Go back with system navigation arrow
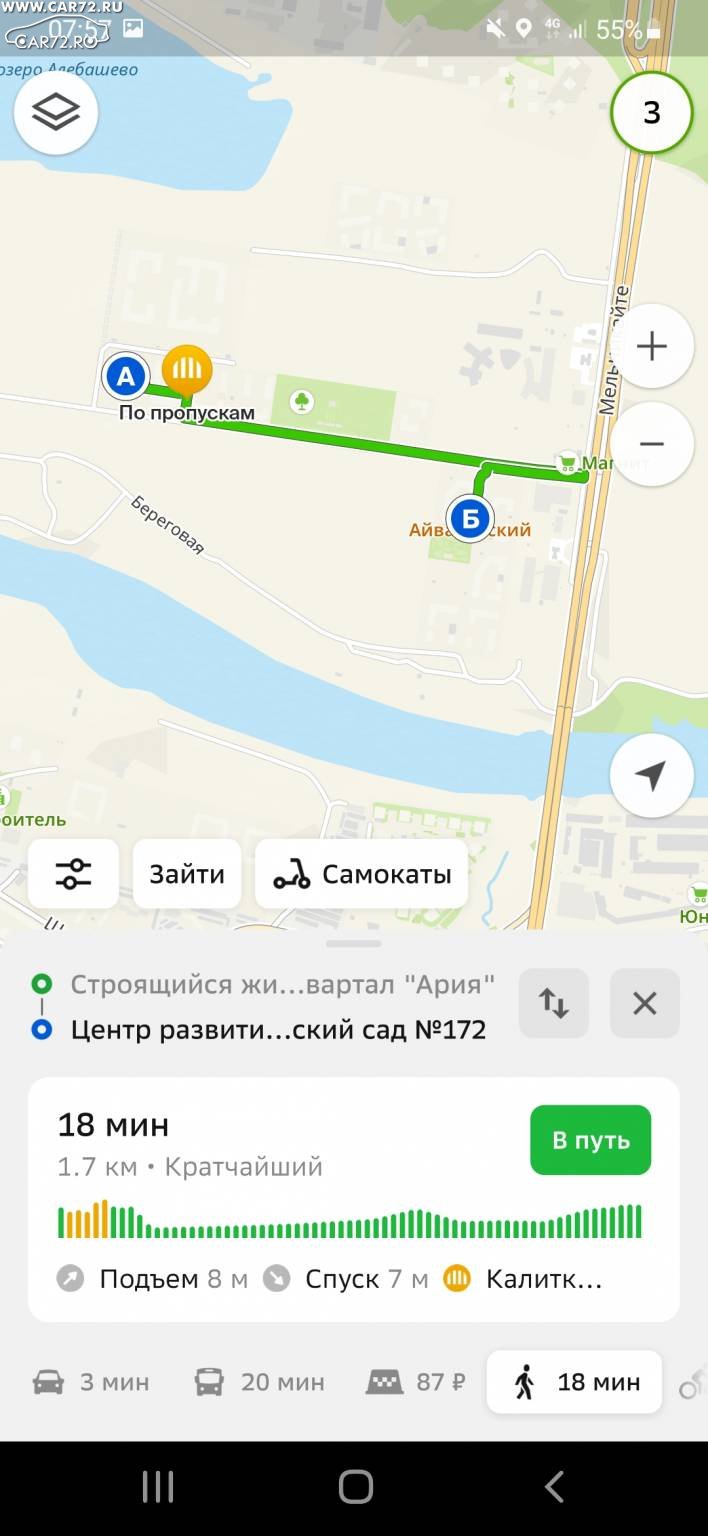This screenshot has height=1536, width=708. click(x=553, y=1486)
